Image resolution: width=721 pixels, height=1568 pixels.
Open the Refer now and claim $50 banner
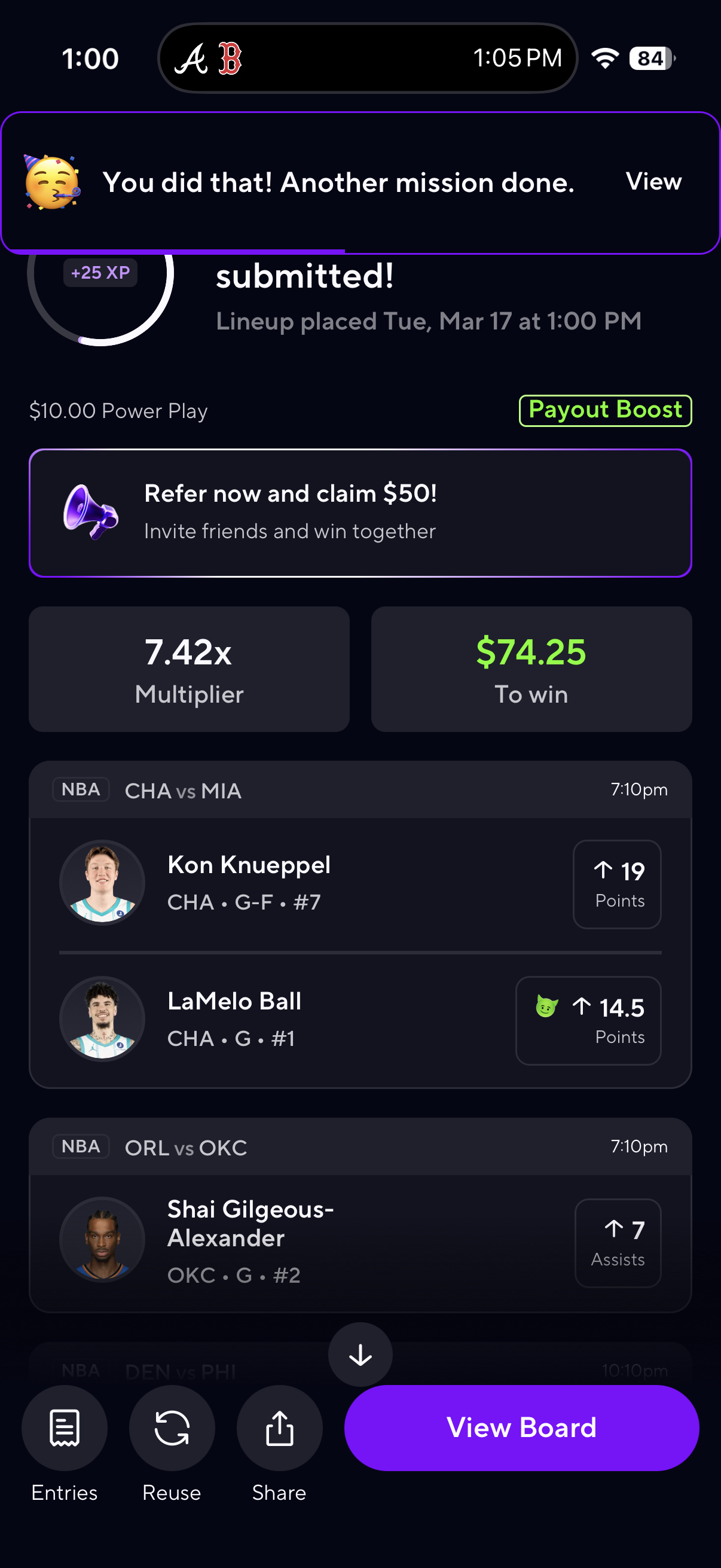coord(360,513)
